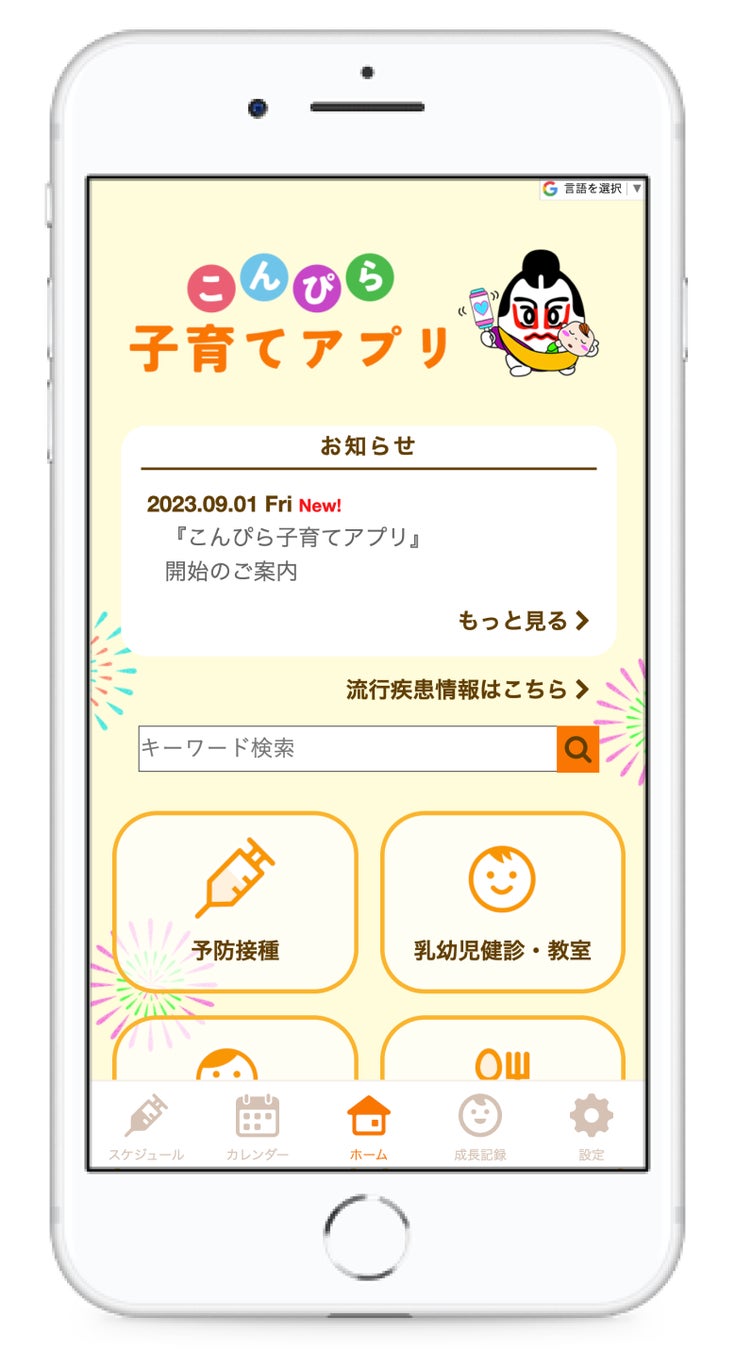
Task: Open the 流行疾患情報はこちら link
Action: [467, 689]
